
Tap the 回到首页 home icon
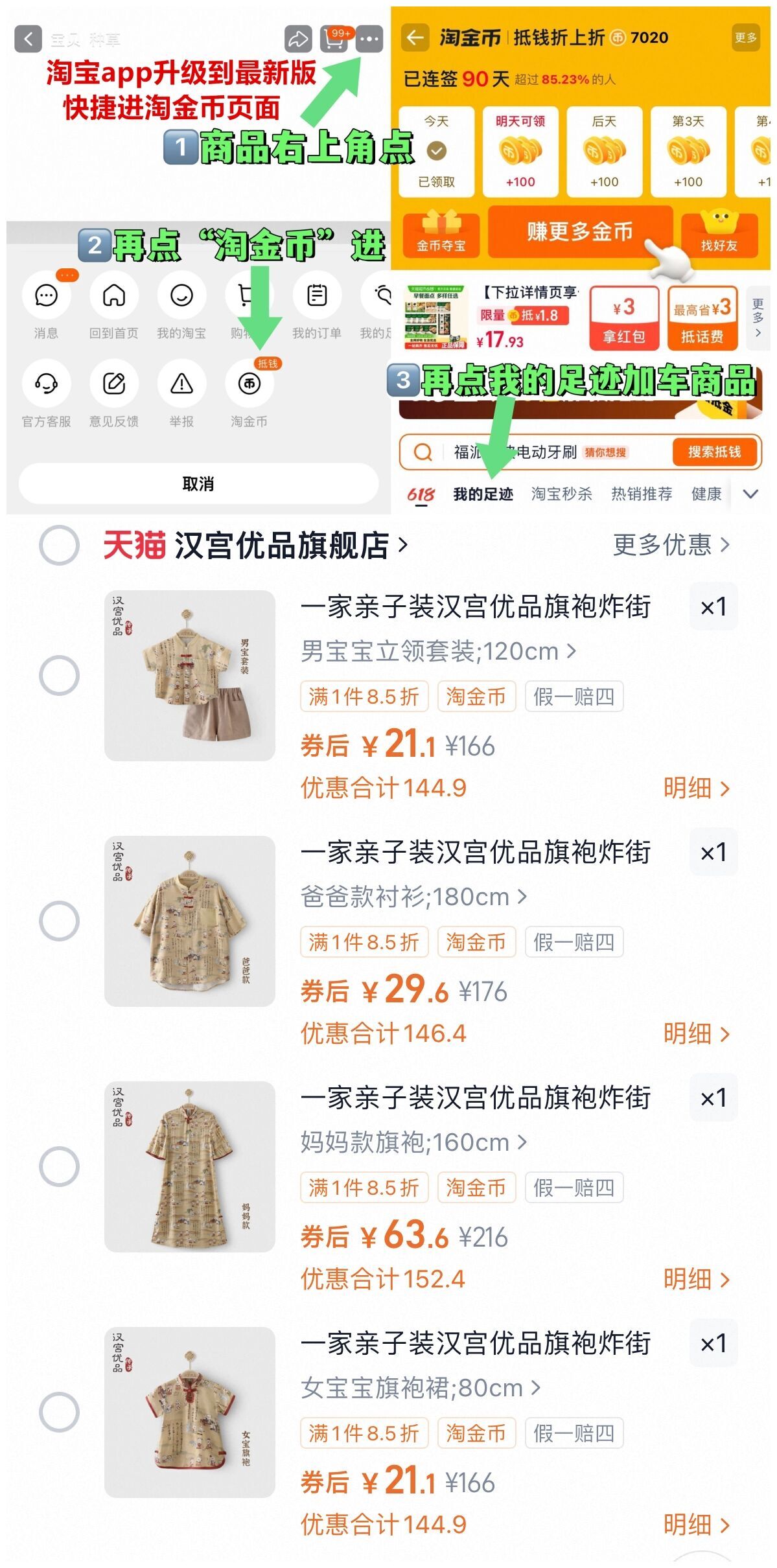tap(113, 295)
